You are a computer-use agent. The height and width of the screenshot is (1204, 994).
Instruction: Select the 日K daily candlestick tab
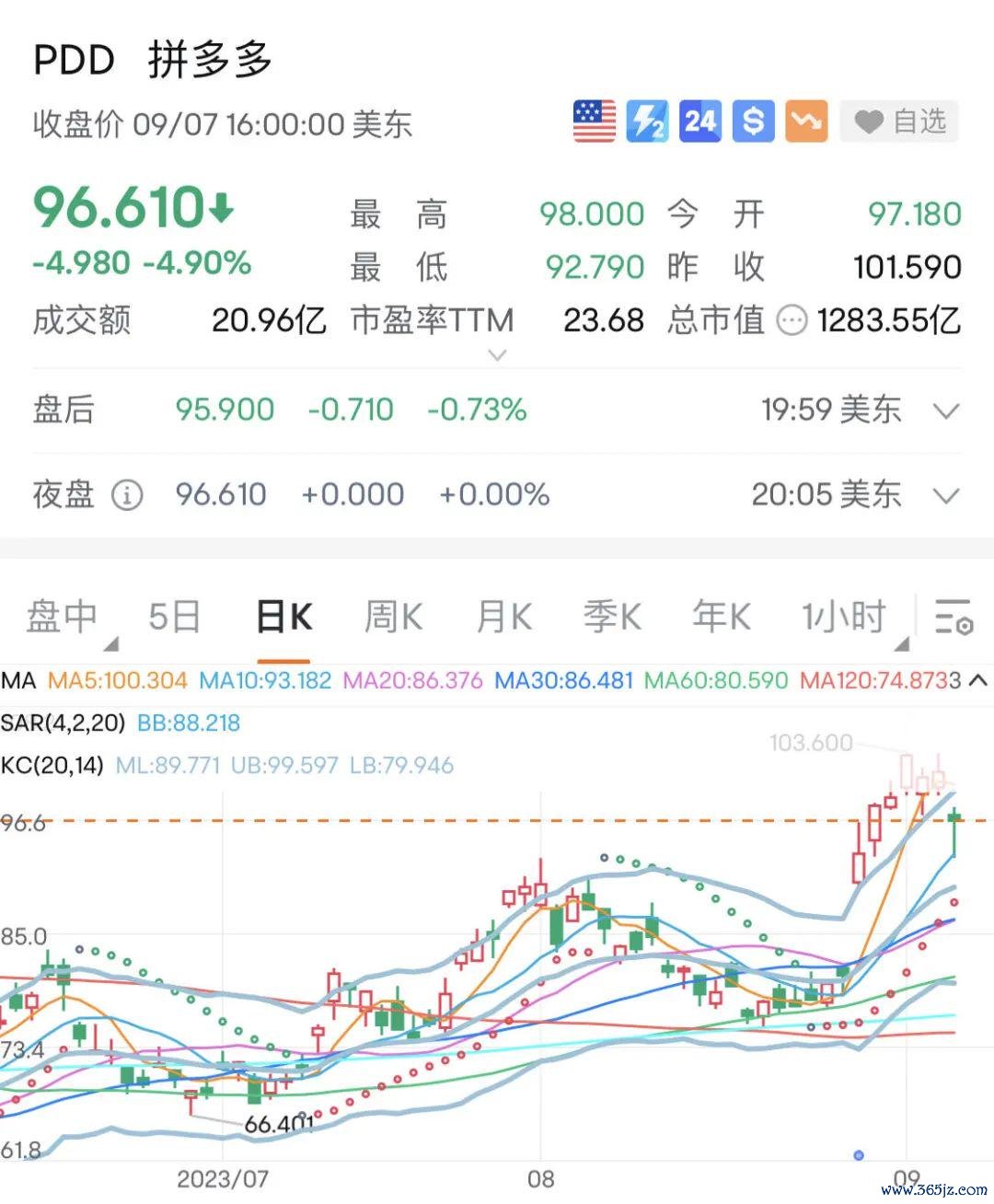(283, 617)
